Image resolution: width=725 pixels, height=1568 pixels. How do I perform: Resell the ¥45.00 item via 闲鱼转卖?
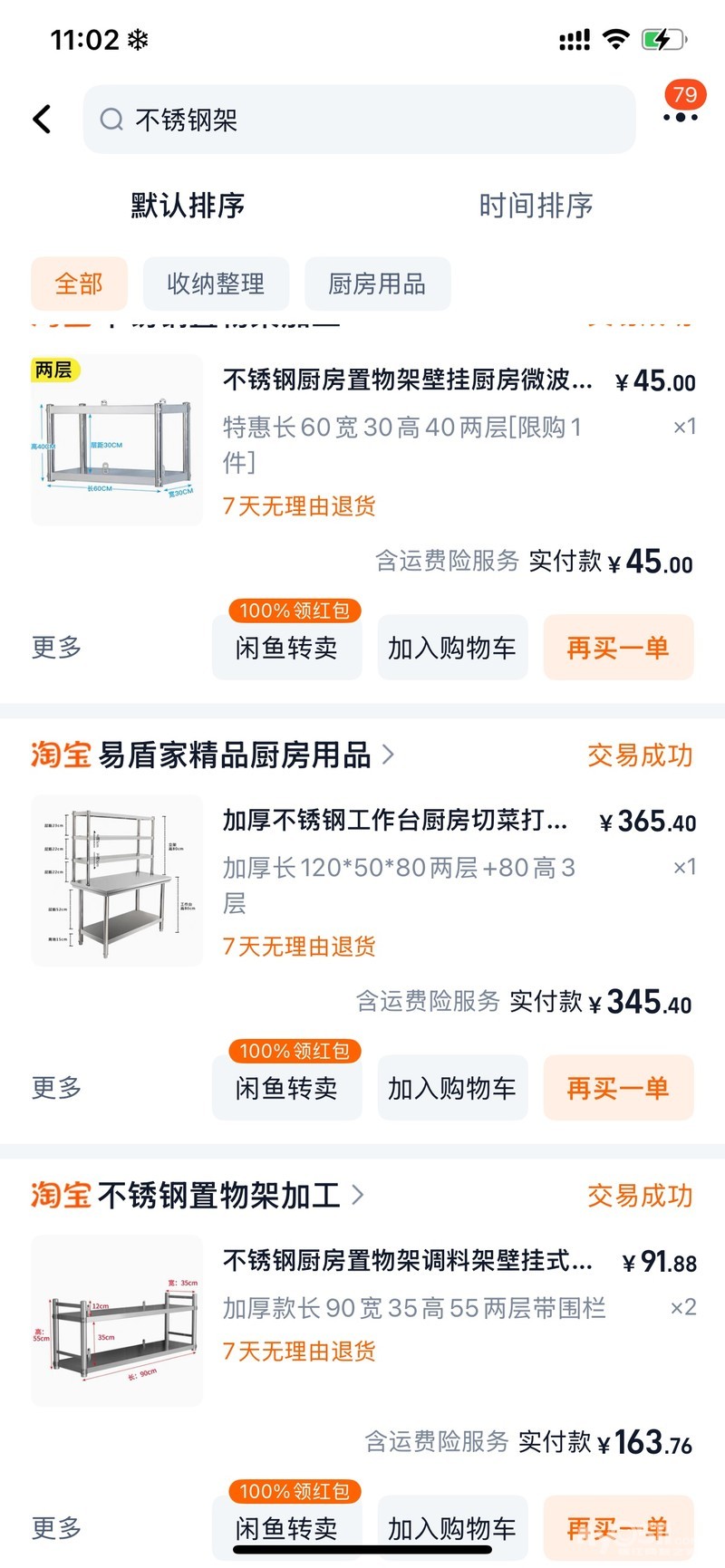pos(286,648)
